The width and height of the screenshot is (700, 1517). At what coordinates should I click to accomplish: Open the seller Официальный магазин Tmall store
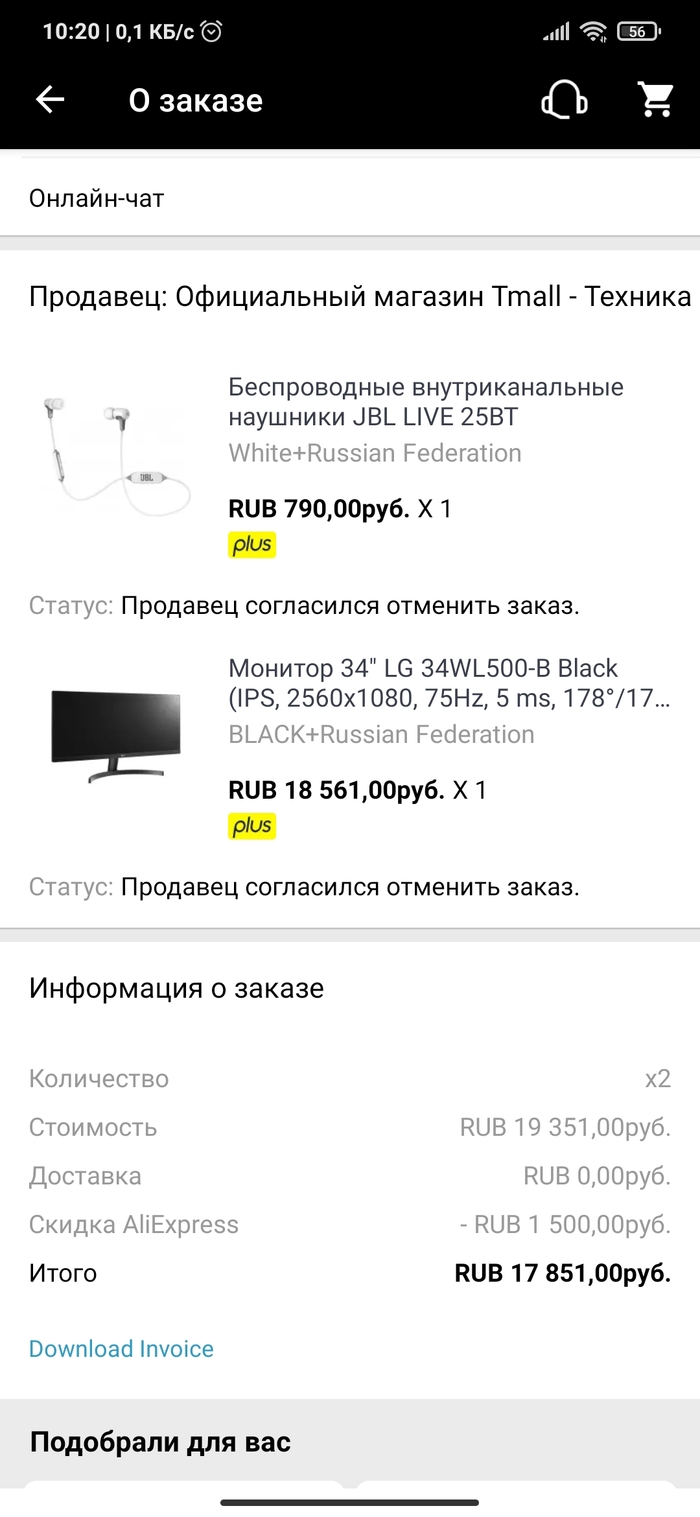tap(359, 297)
